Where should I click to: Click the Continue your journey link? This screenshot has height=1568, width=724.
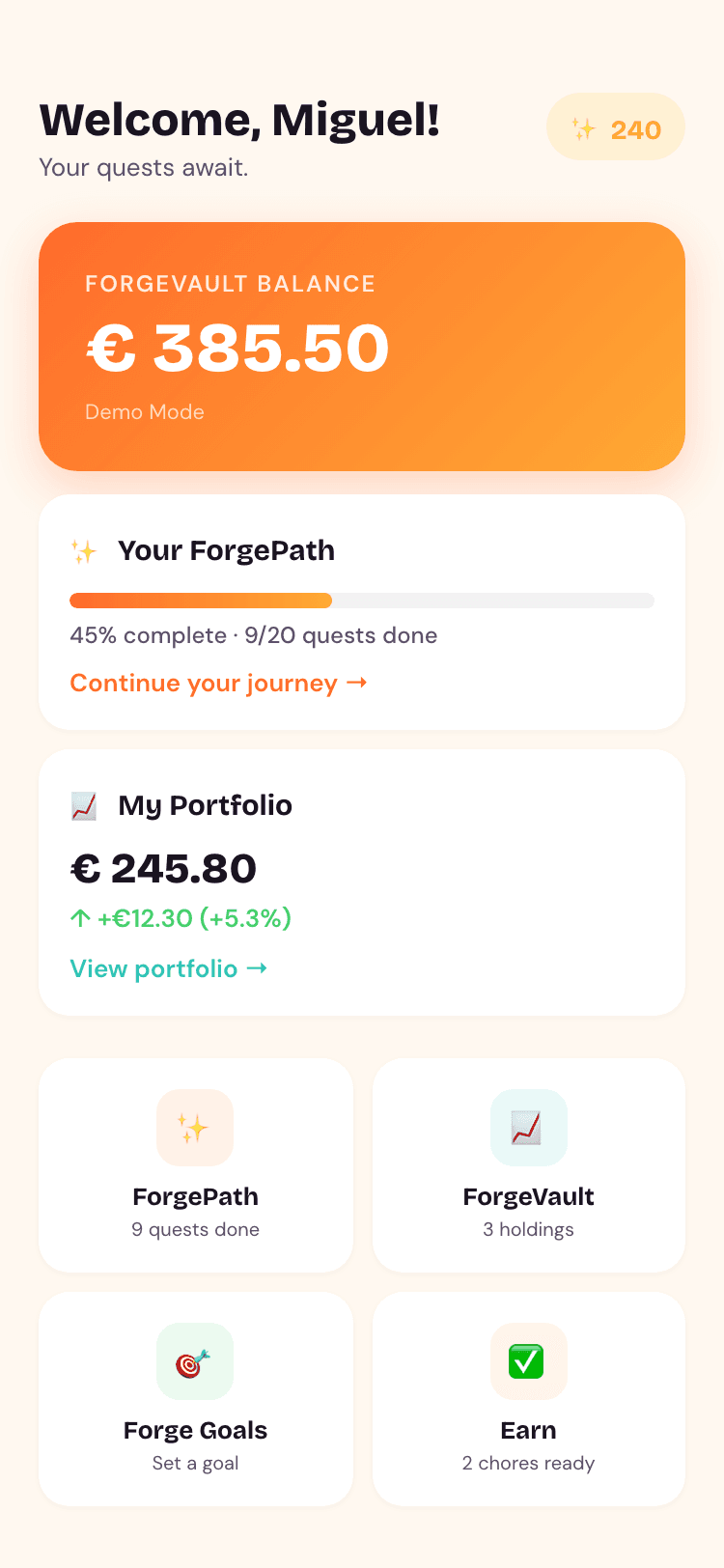tap(218, 683)
